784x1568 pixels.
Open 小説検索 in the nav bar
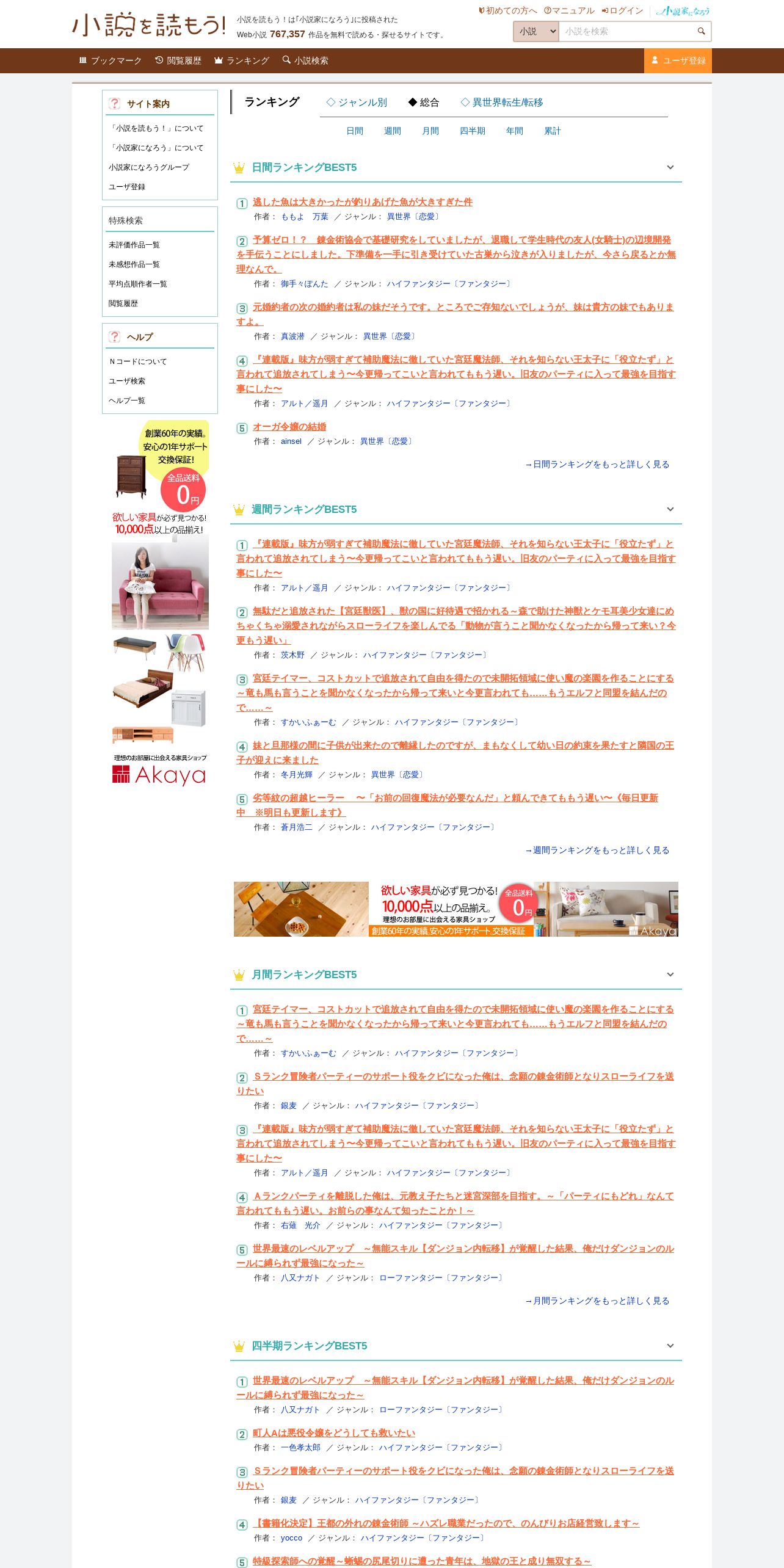[305, 60]
